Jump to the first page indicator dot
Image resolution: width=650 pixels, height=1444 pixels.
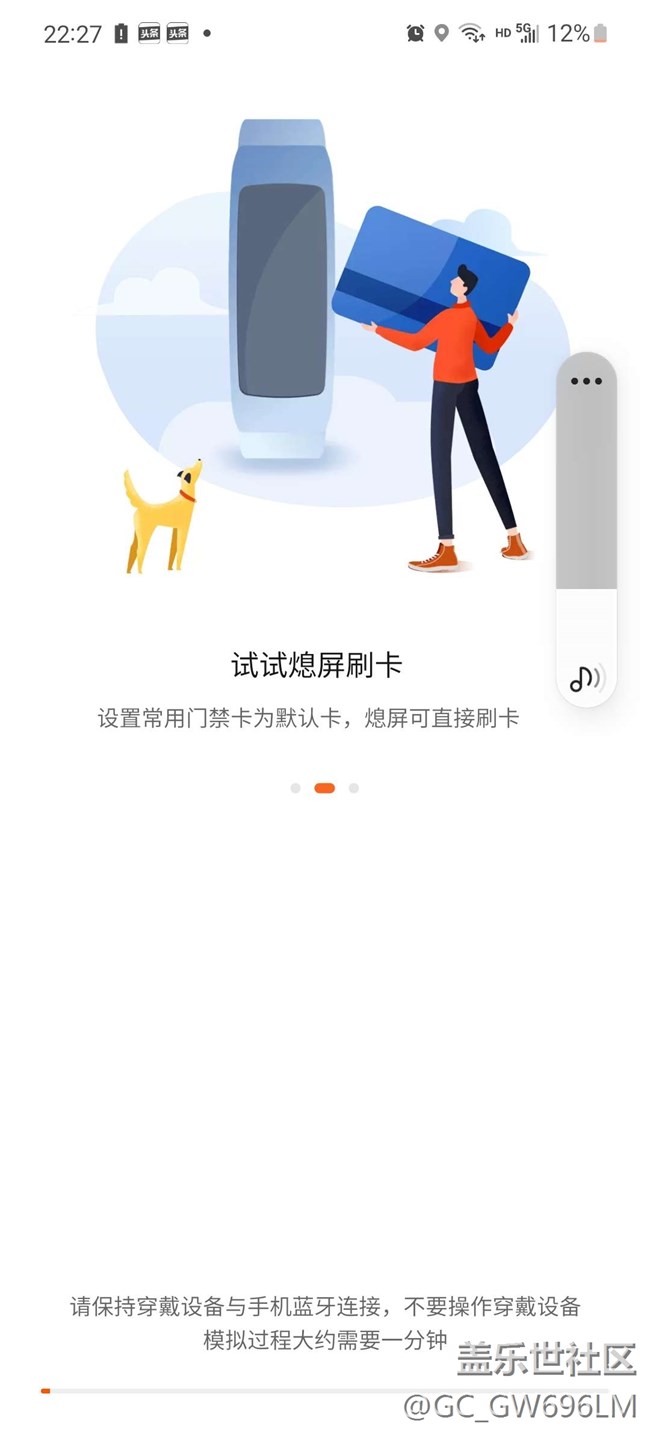tap(295, 788)
